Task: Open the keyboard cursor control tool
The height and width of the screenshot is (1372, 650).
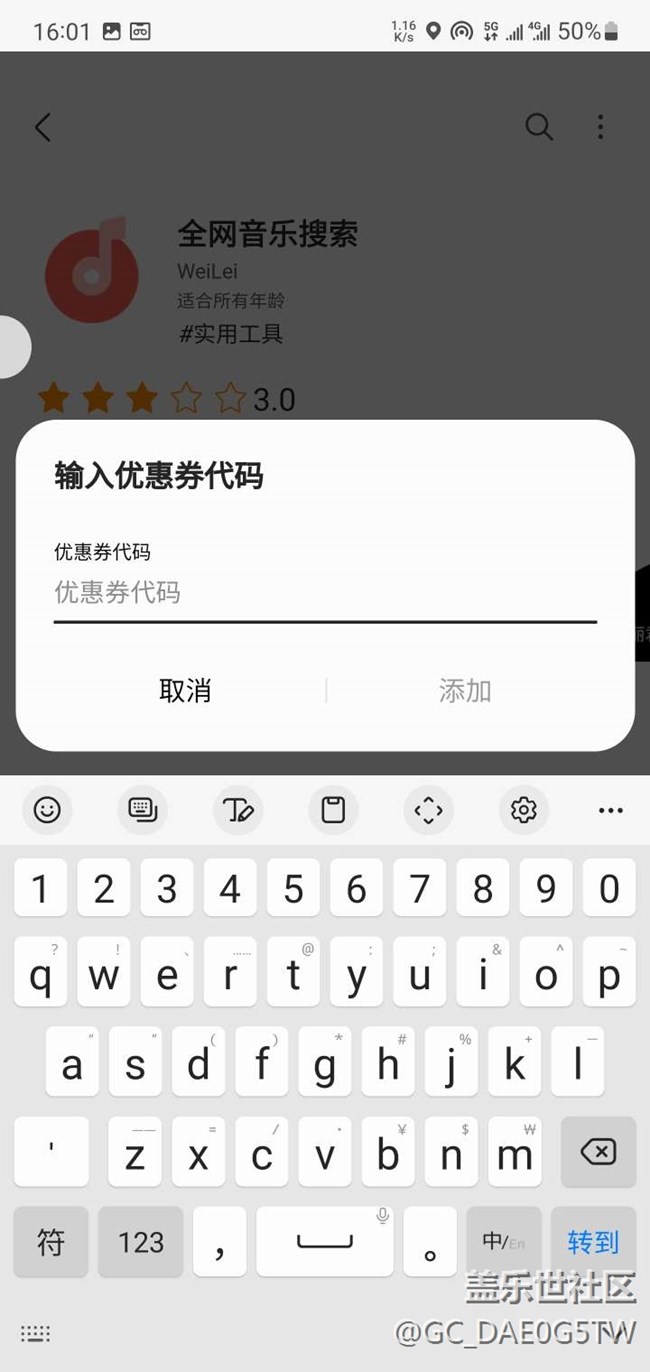Action: pos(428,809)
